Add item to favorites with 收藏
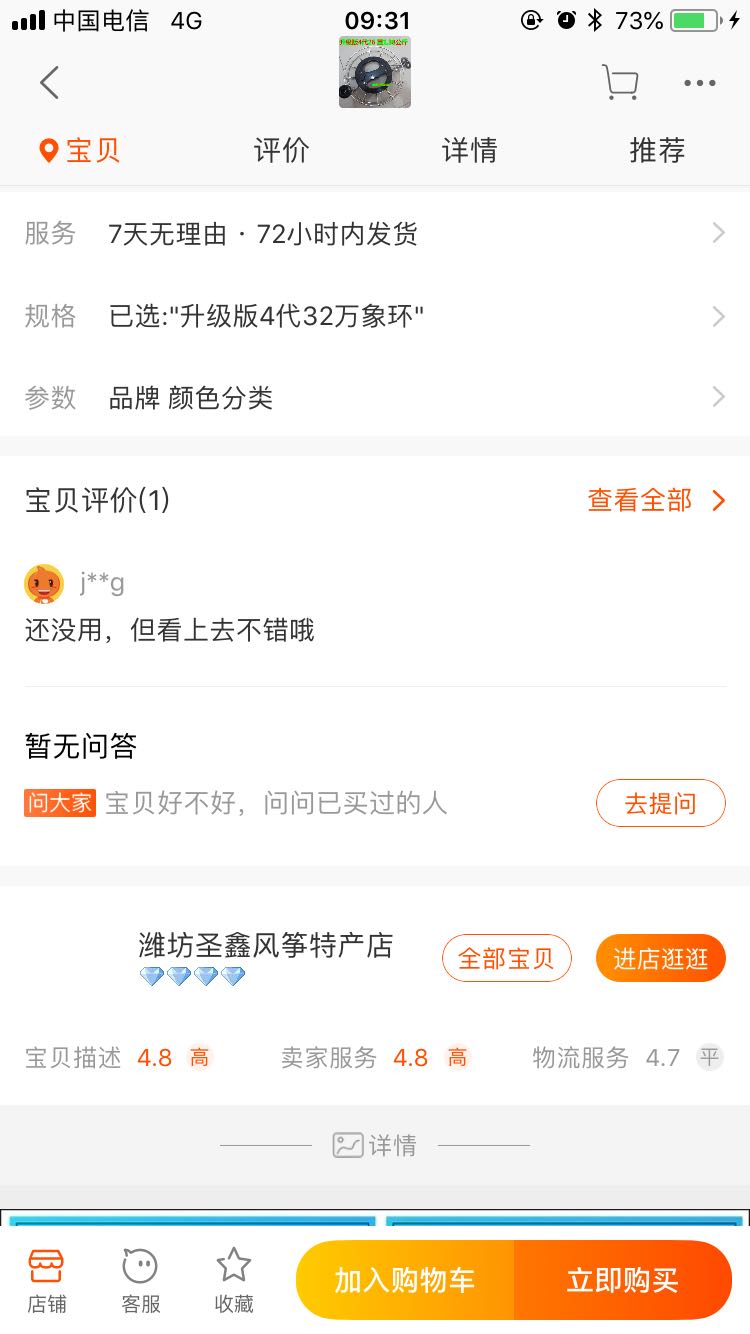Screen dimensions: 750x1334 (x=234, y=1280)
